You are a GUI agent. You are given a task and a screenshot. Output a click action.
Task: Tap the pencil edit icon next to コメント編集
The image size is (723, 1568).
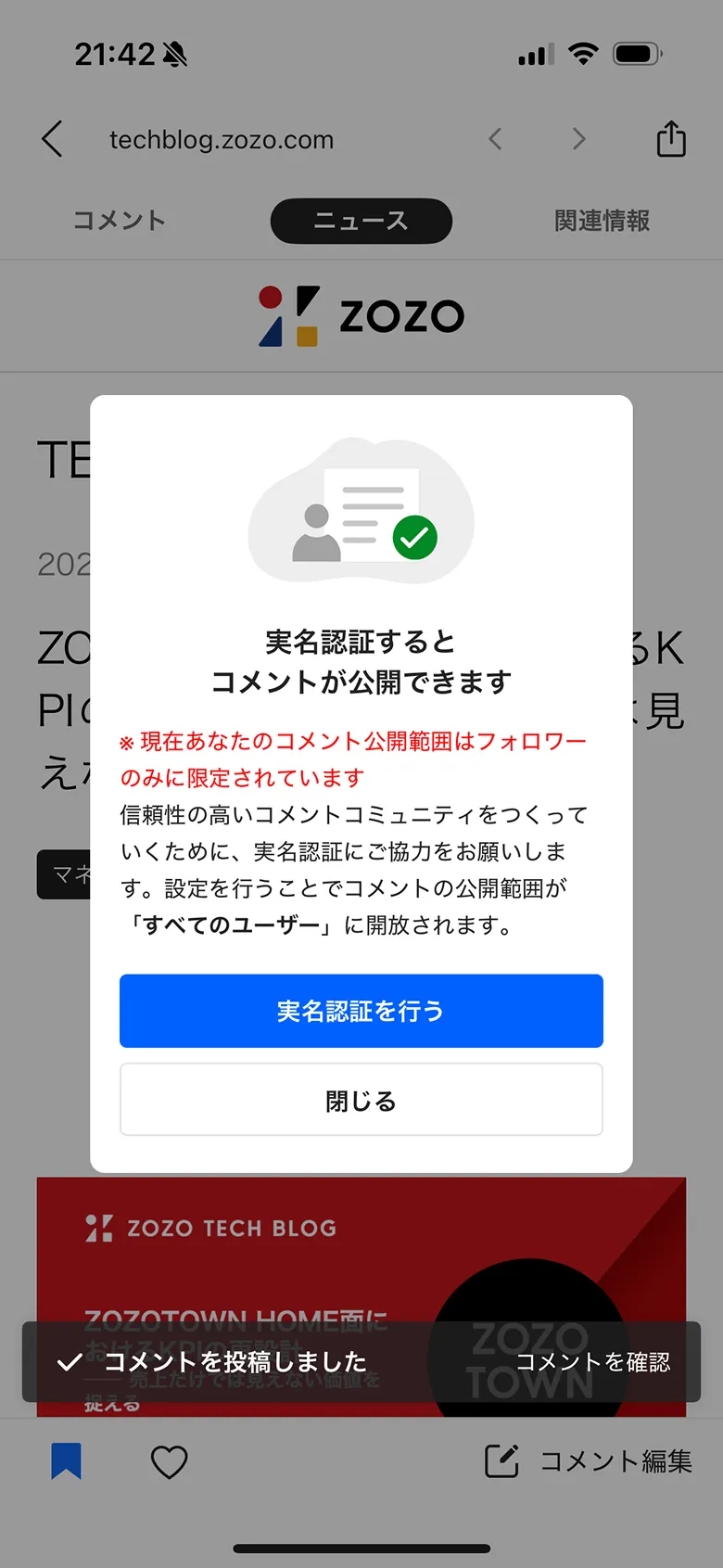(x=501, y=1461)
